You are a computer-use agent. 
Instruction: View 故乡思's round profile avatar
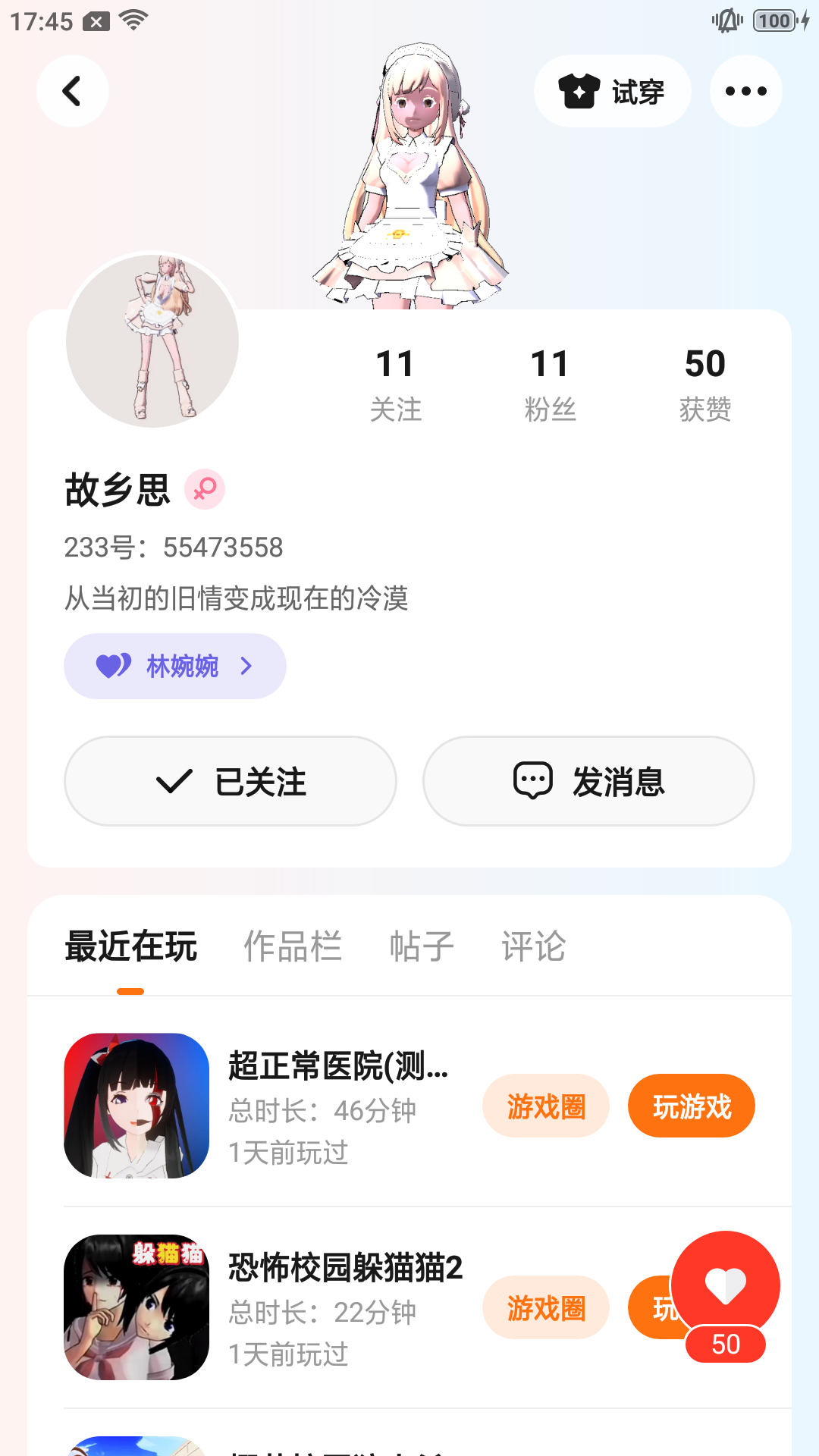152,340
